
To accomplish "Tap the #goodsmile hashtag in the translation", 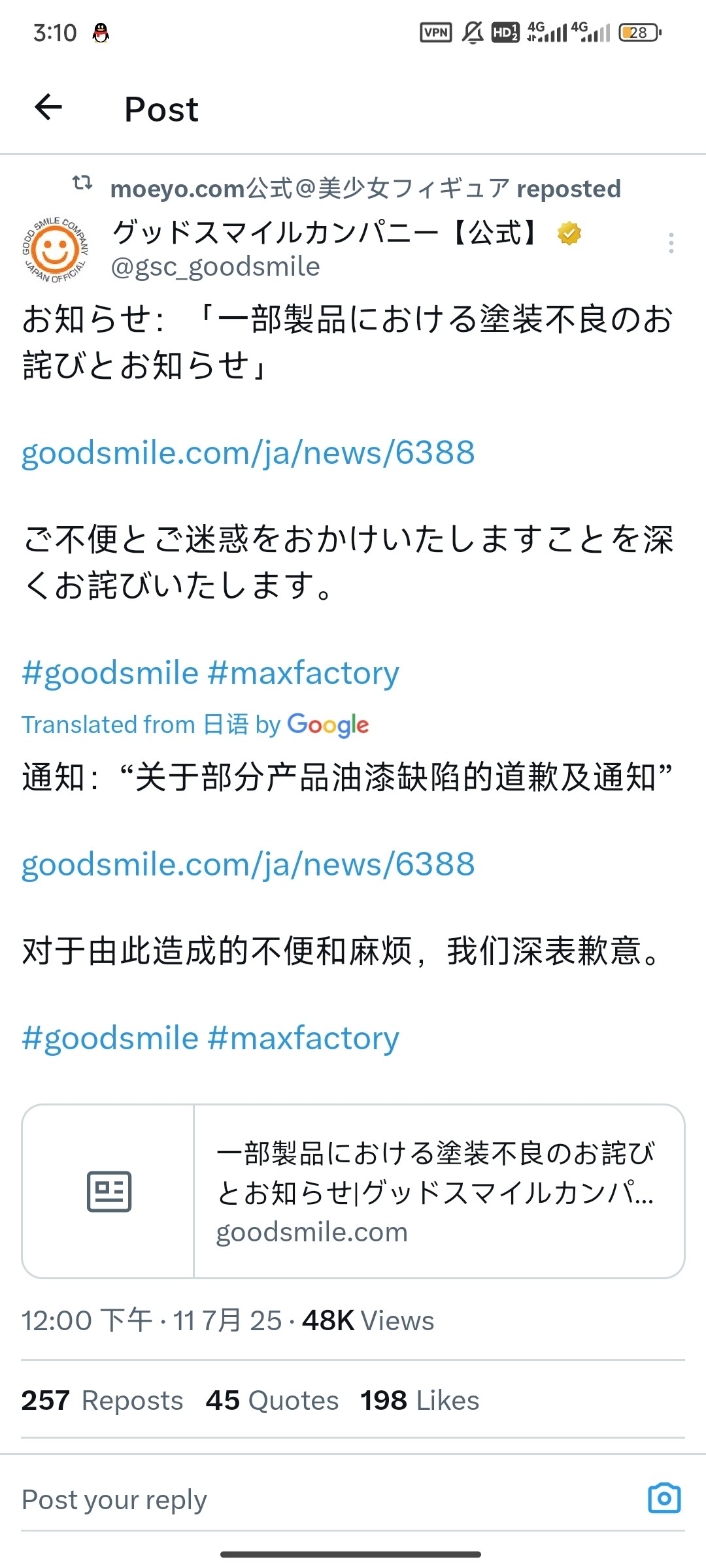I will click(110, 1038).
